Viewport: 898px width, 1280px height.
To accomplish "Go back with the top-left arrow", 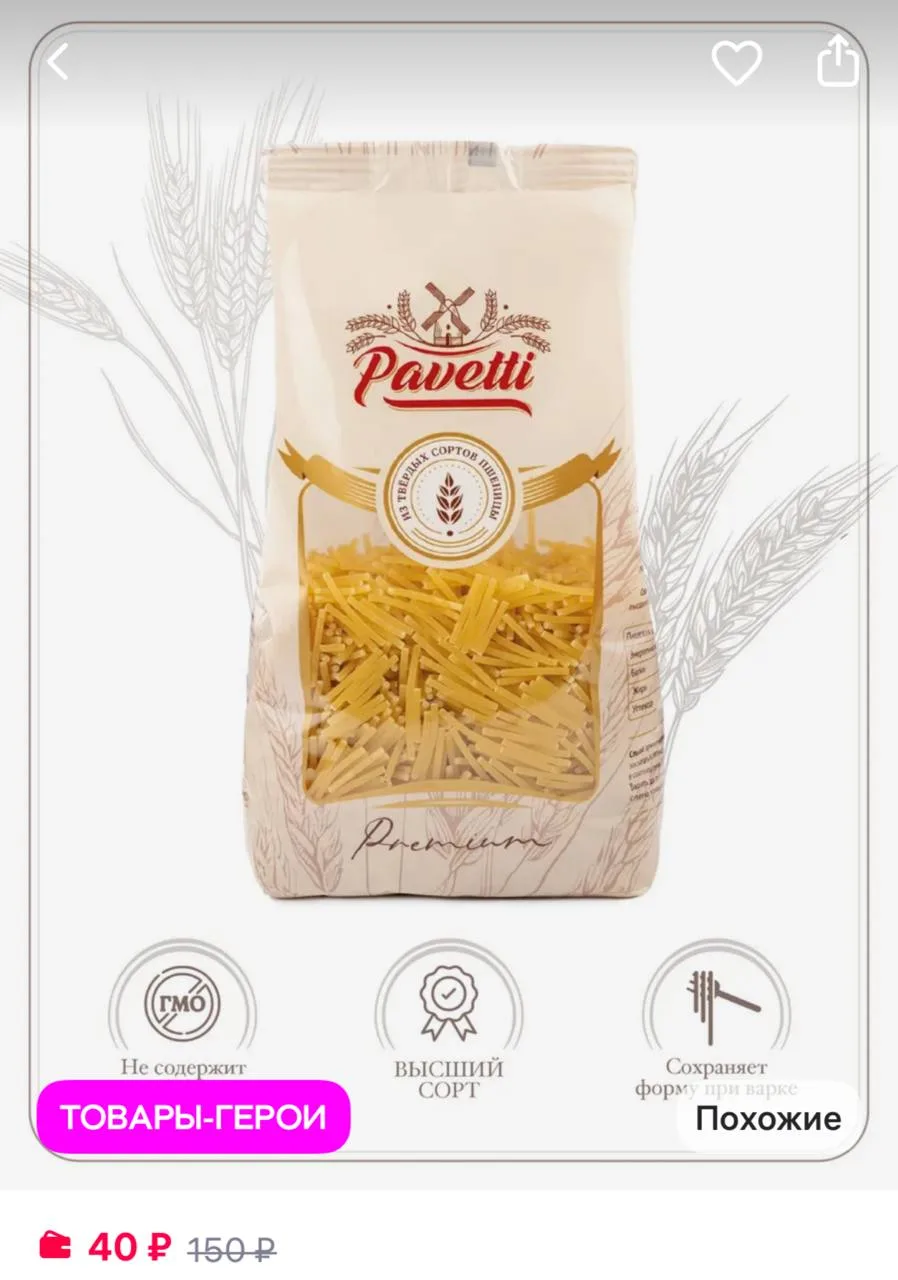I will coord(58,63).
